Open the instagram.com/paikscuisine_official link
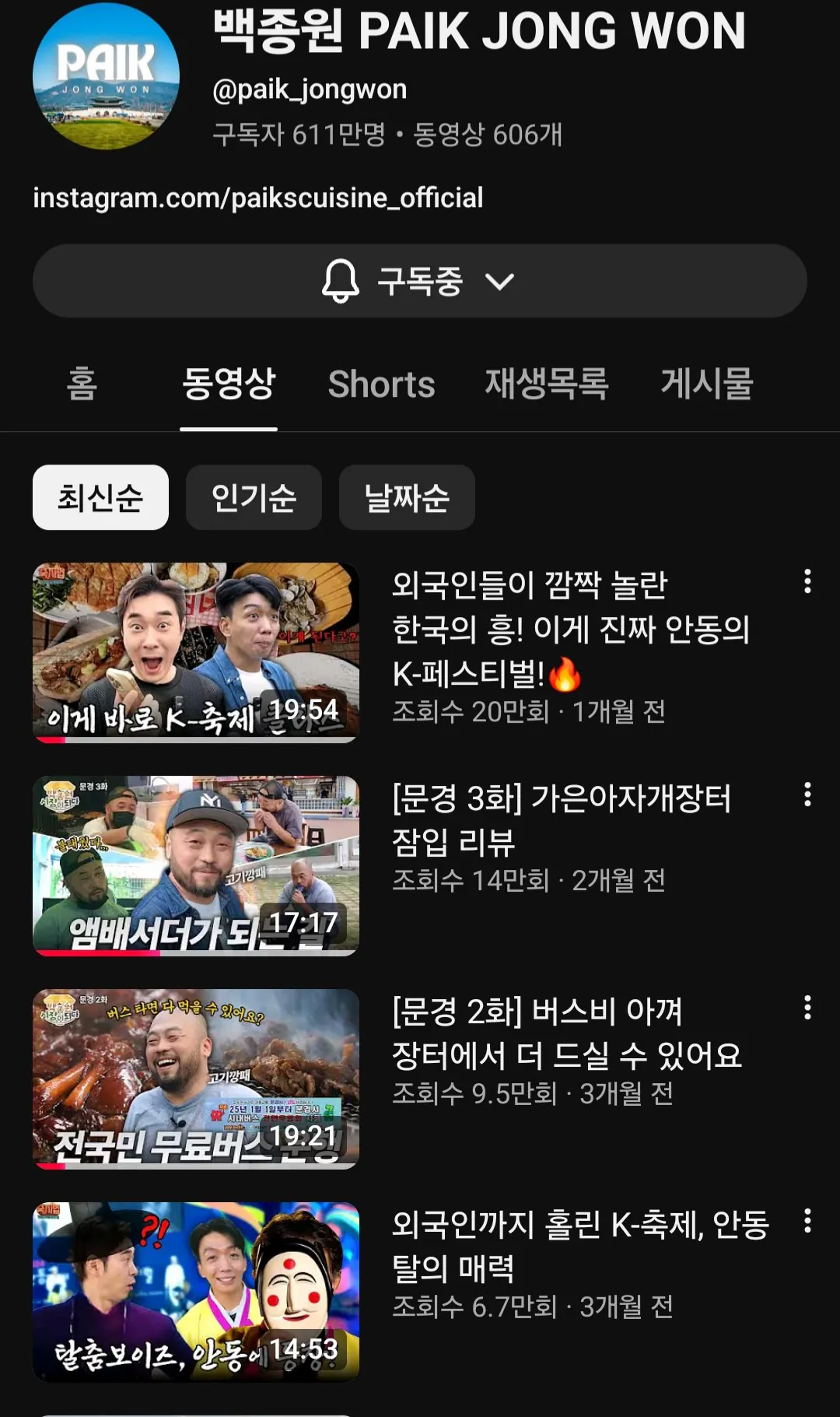This screenshot has height=1417, width=840. tap(257, 198)
